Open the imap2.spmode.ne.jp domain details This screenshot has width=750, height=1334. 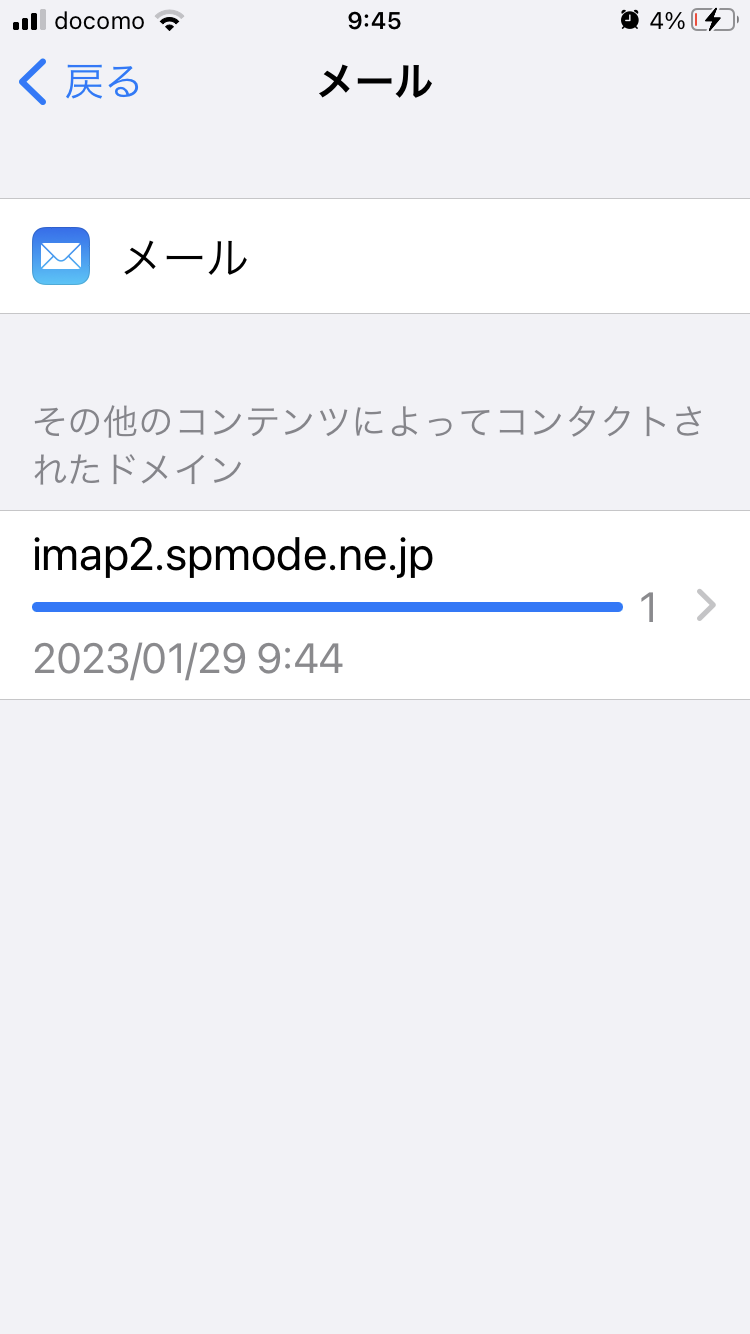[375, 604]
